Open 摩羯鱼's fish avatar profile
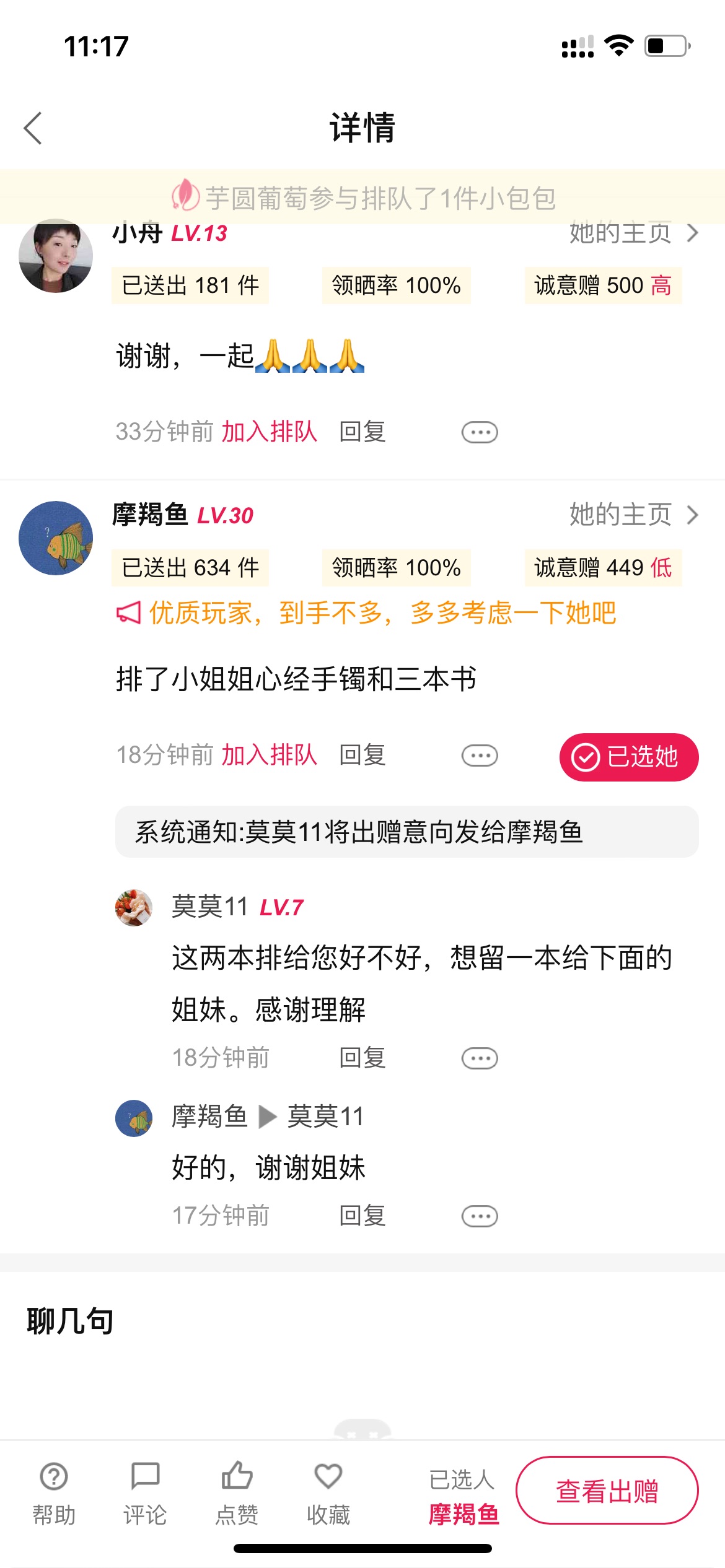The height and width of the screenshot is (1568, 725). click(56, 538)
